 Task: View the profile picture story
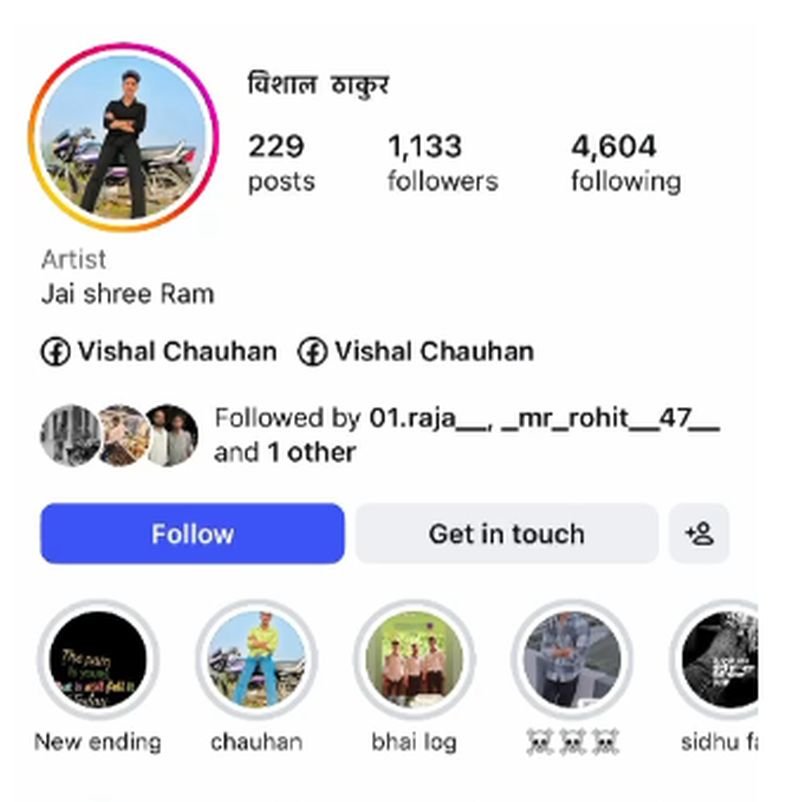click(x=124, y=138)
